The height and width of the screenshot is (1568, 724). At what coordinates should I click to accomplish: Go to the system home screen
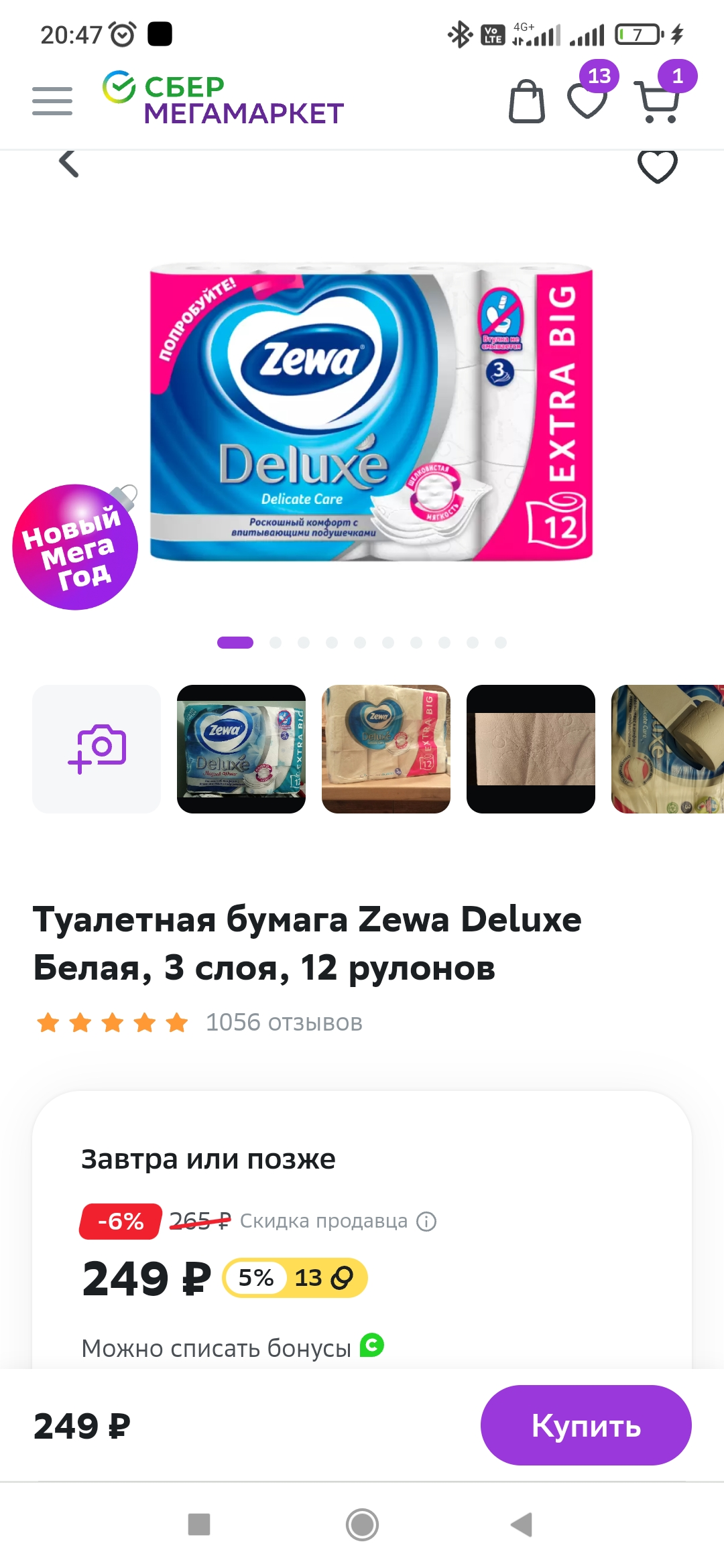pos(362,1525)
